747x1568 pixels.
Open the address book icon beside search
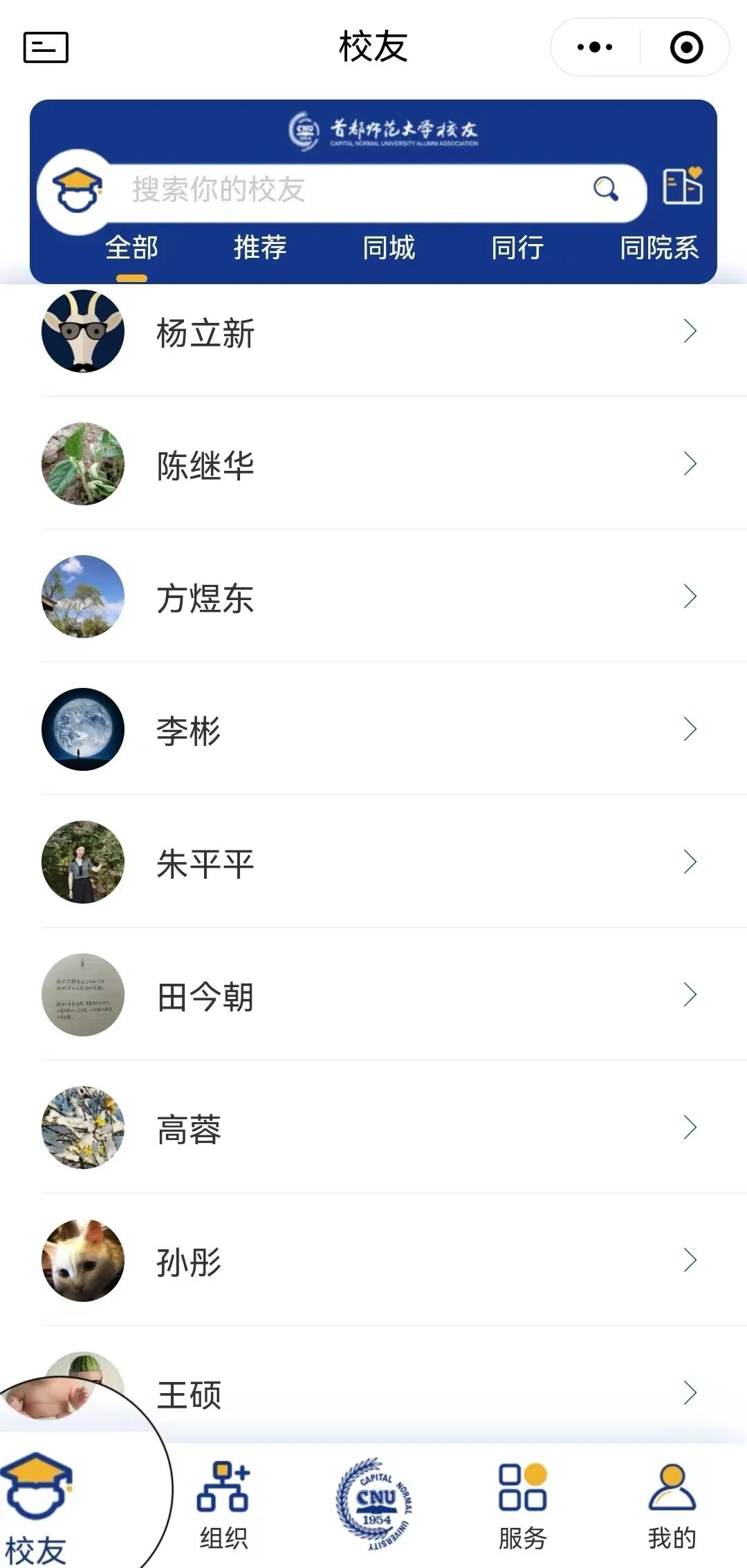pyautogui.click(x=682, y=187)
